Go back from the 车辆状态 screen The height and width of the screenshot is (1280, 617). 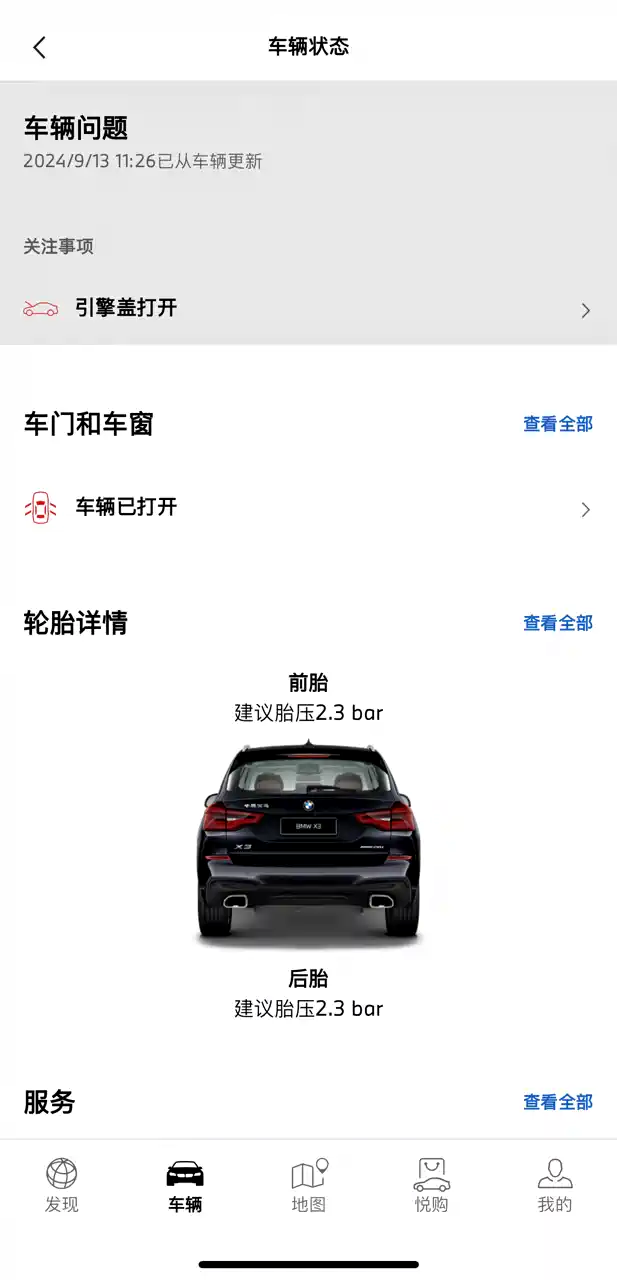[39, 47]
